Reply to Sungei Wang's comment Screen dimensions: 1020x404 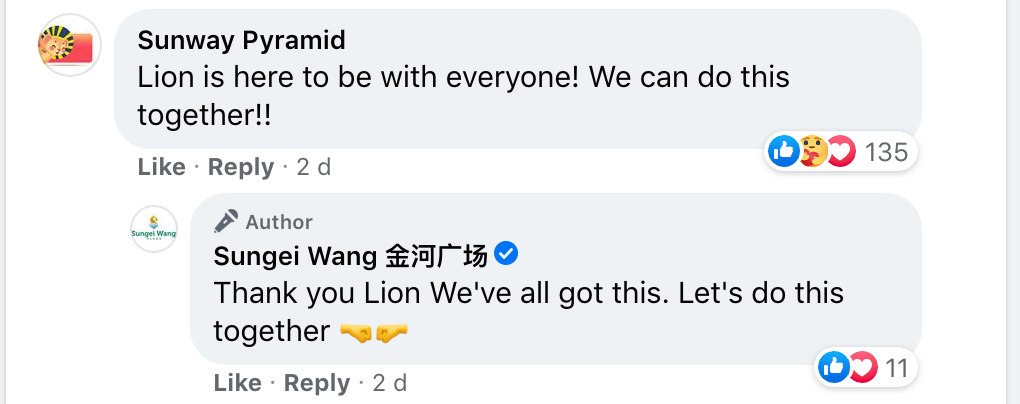click(x=316, y=383)
